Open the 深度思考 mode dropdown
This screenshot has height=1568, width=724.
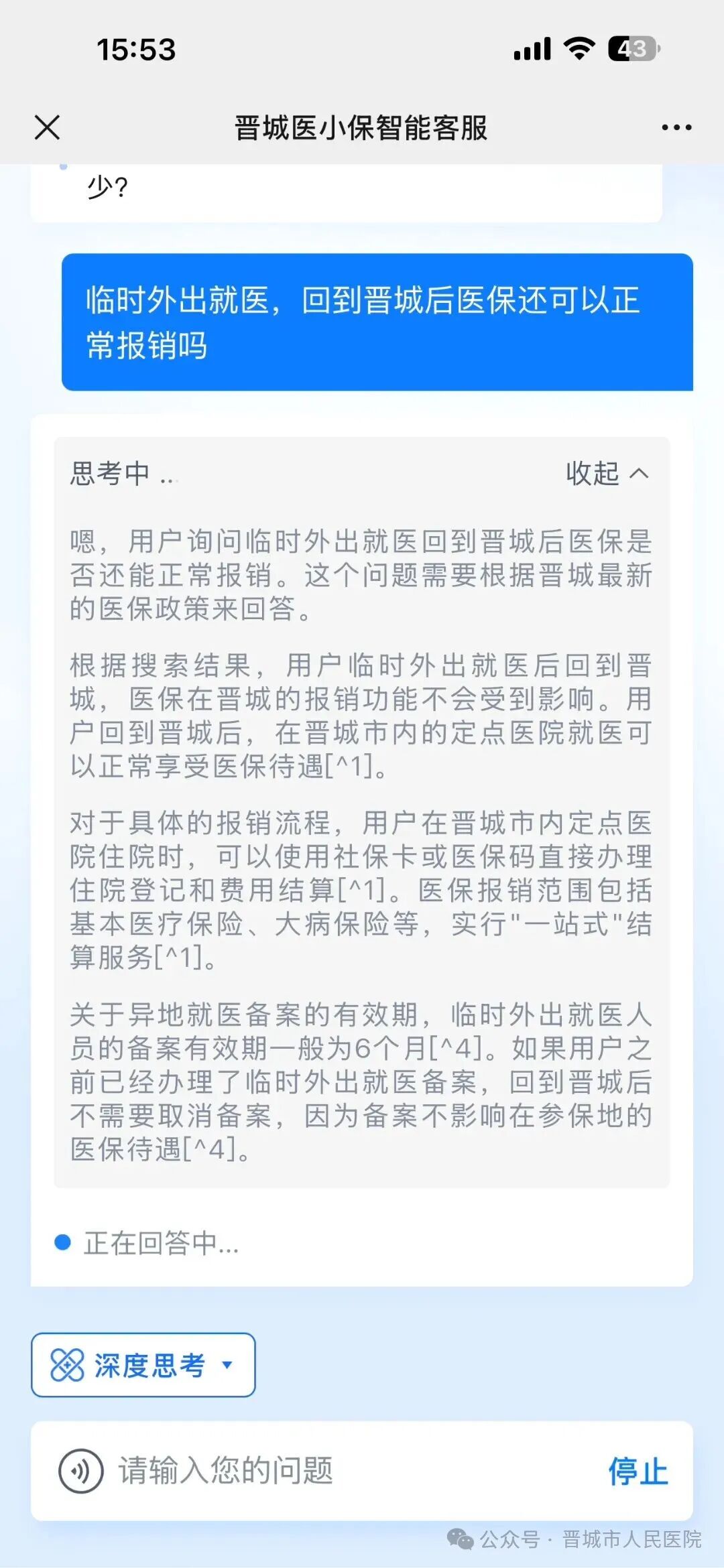143,1365
